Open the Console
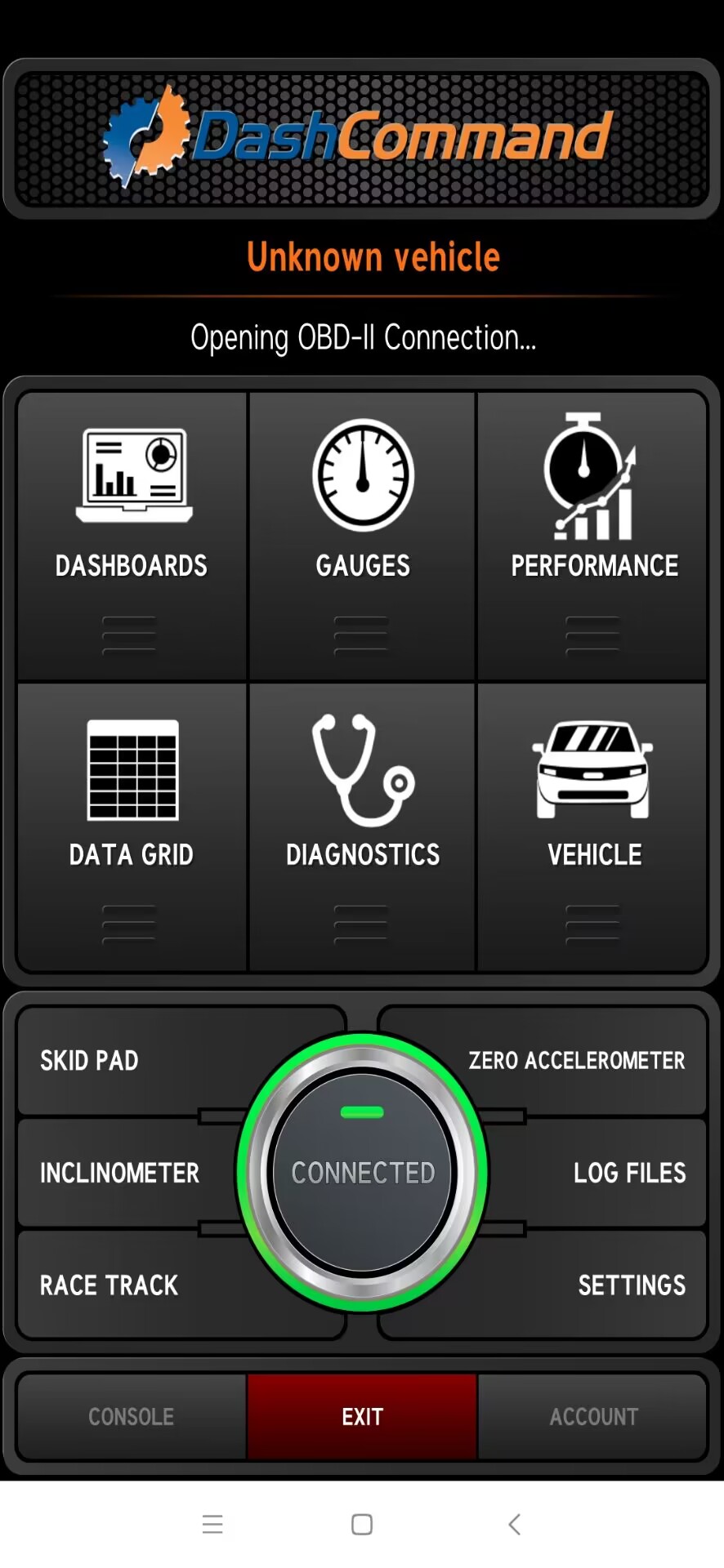724x1568 pixels. coord(132,1416)
